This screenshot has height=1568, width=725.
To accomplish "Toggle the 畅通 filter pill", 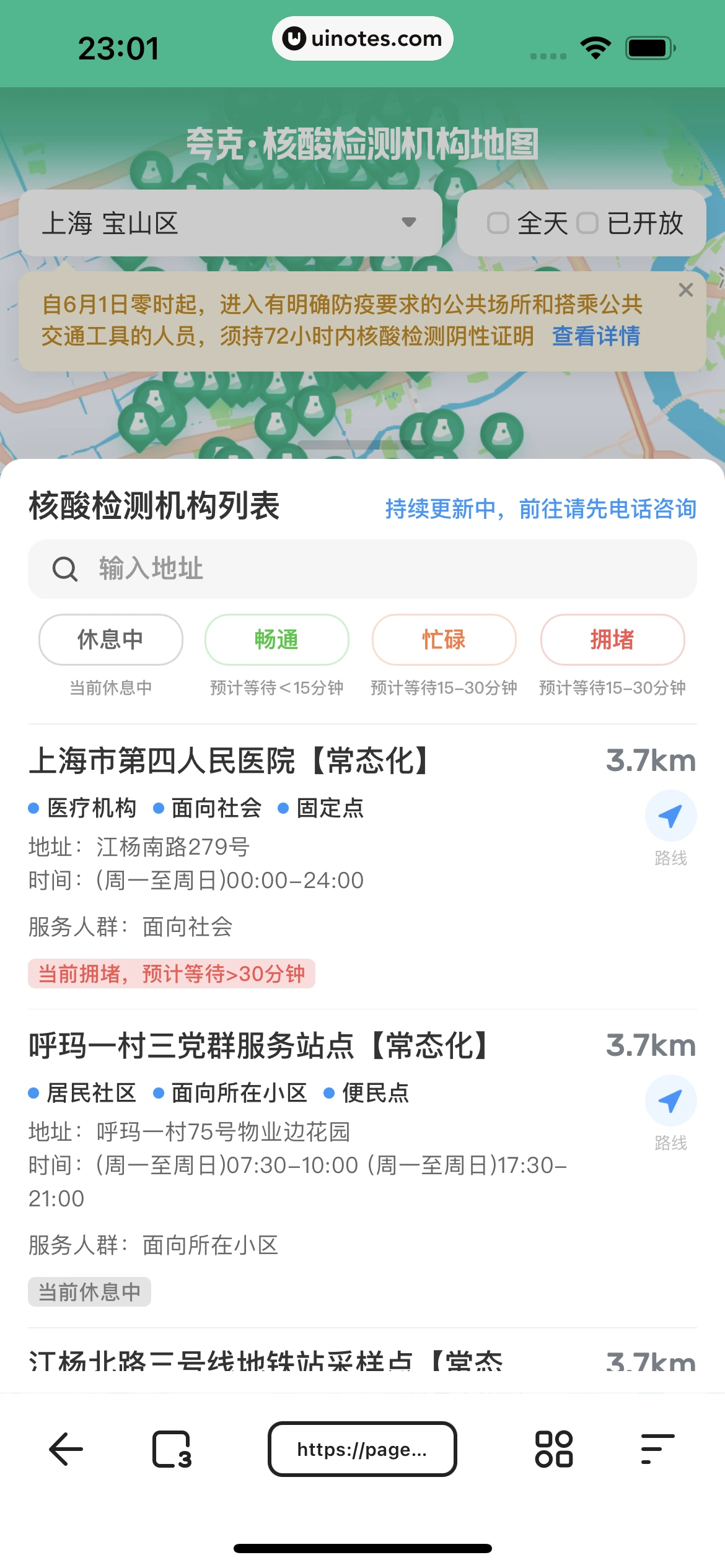I will coord(276,640).
